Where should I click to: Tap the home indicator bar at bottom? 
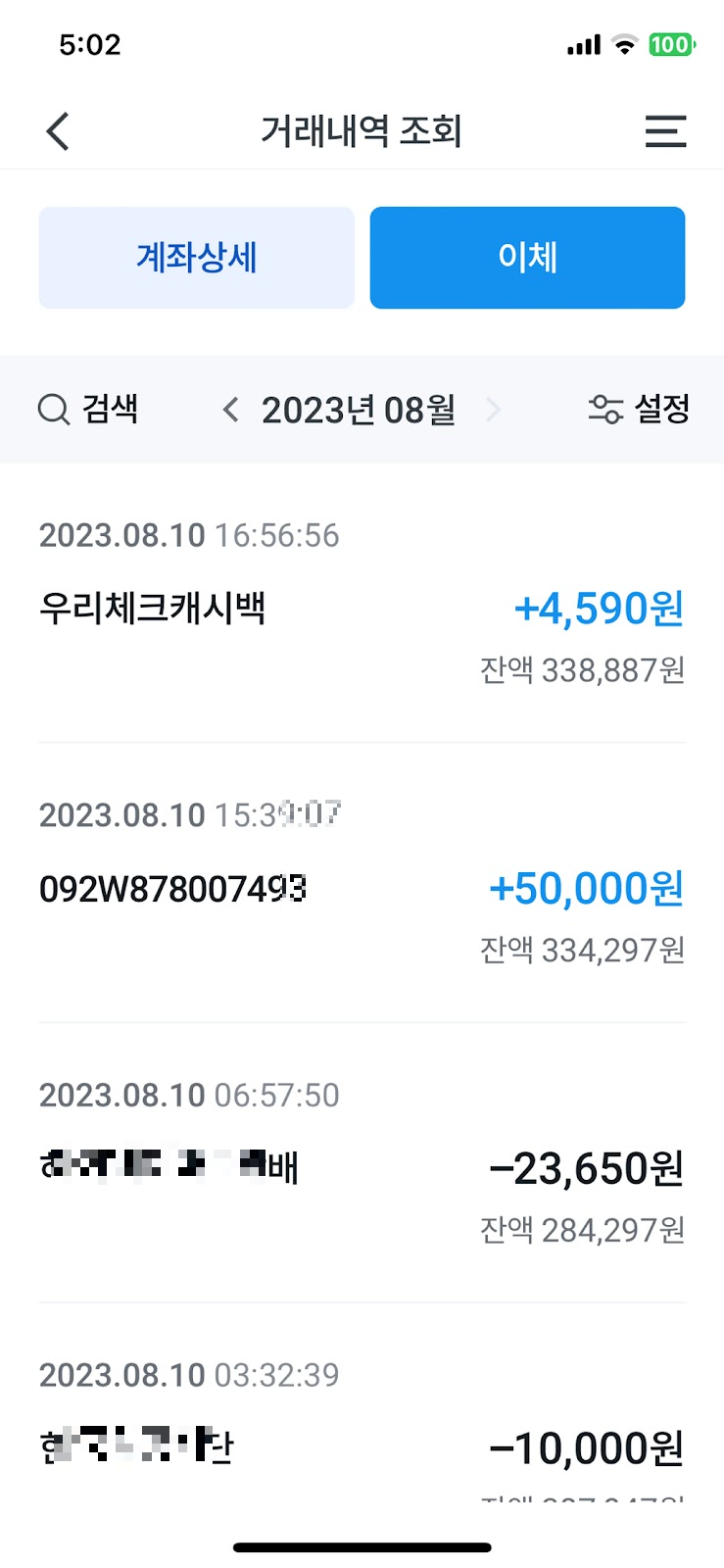pyautogui.click(x=362, y=1519)
